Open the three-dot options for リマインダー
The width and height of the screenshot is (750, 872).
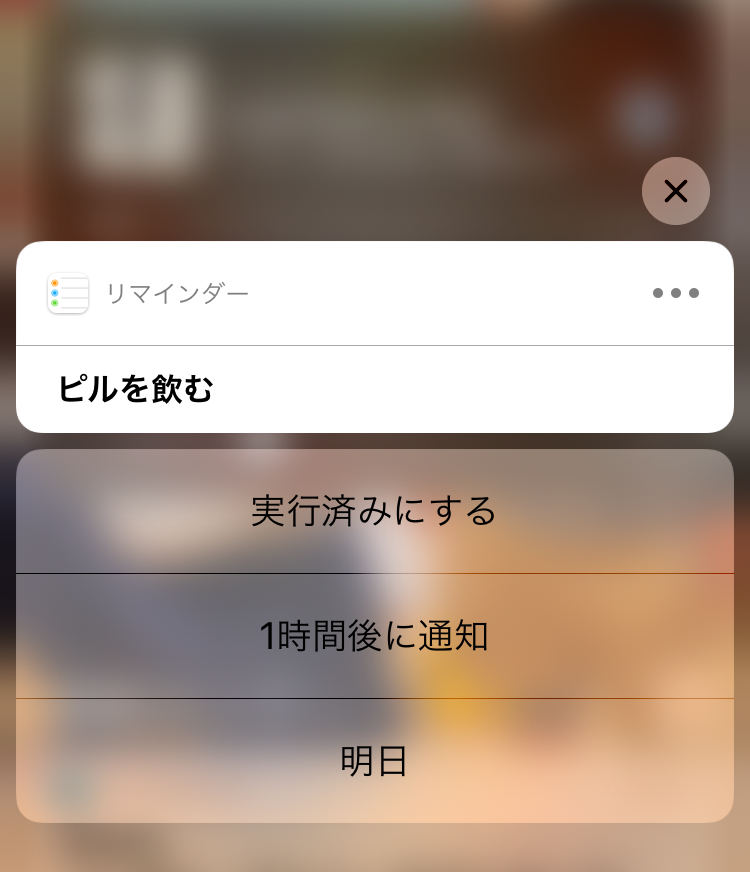(676, 293)
